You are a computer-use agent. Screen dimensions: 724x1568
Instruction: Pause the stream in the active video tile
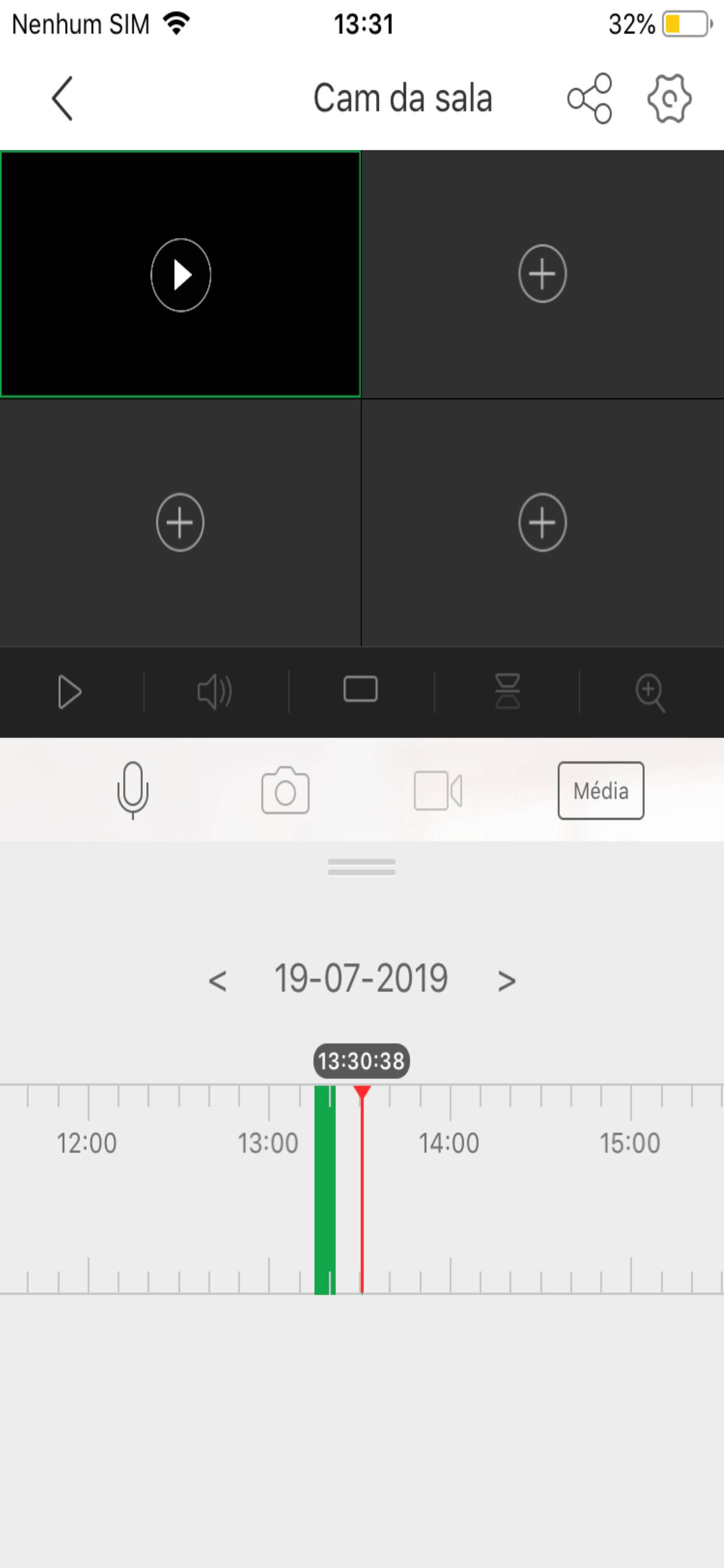click(x=181, y=275)
